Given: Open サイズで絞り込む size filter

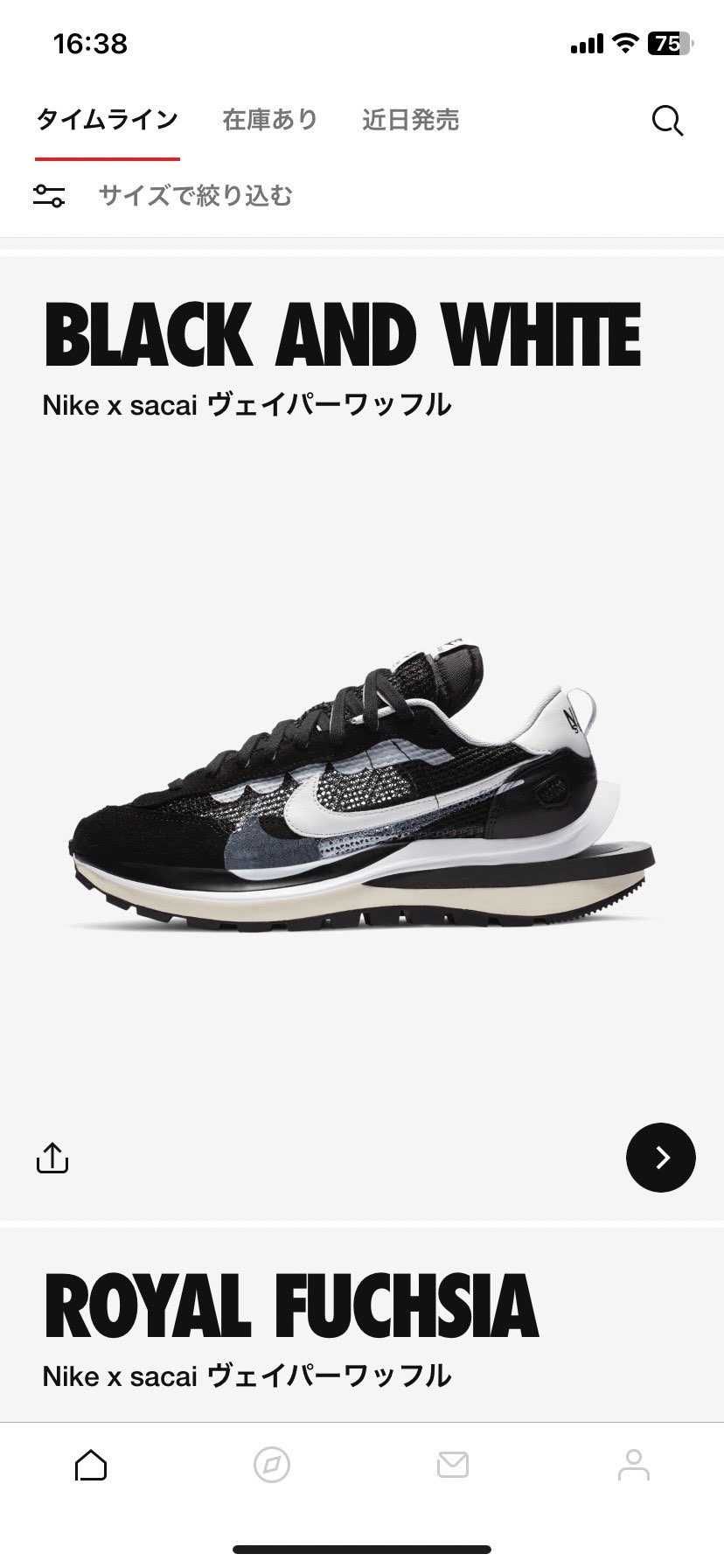Looking at the screenshot, I should [194, 195].
